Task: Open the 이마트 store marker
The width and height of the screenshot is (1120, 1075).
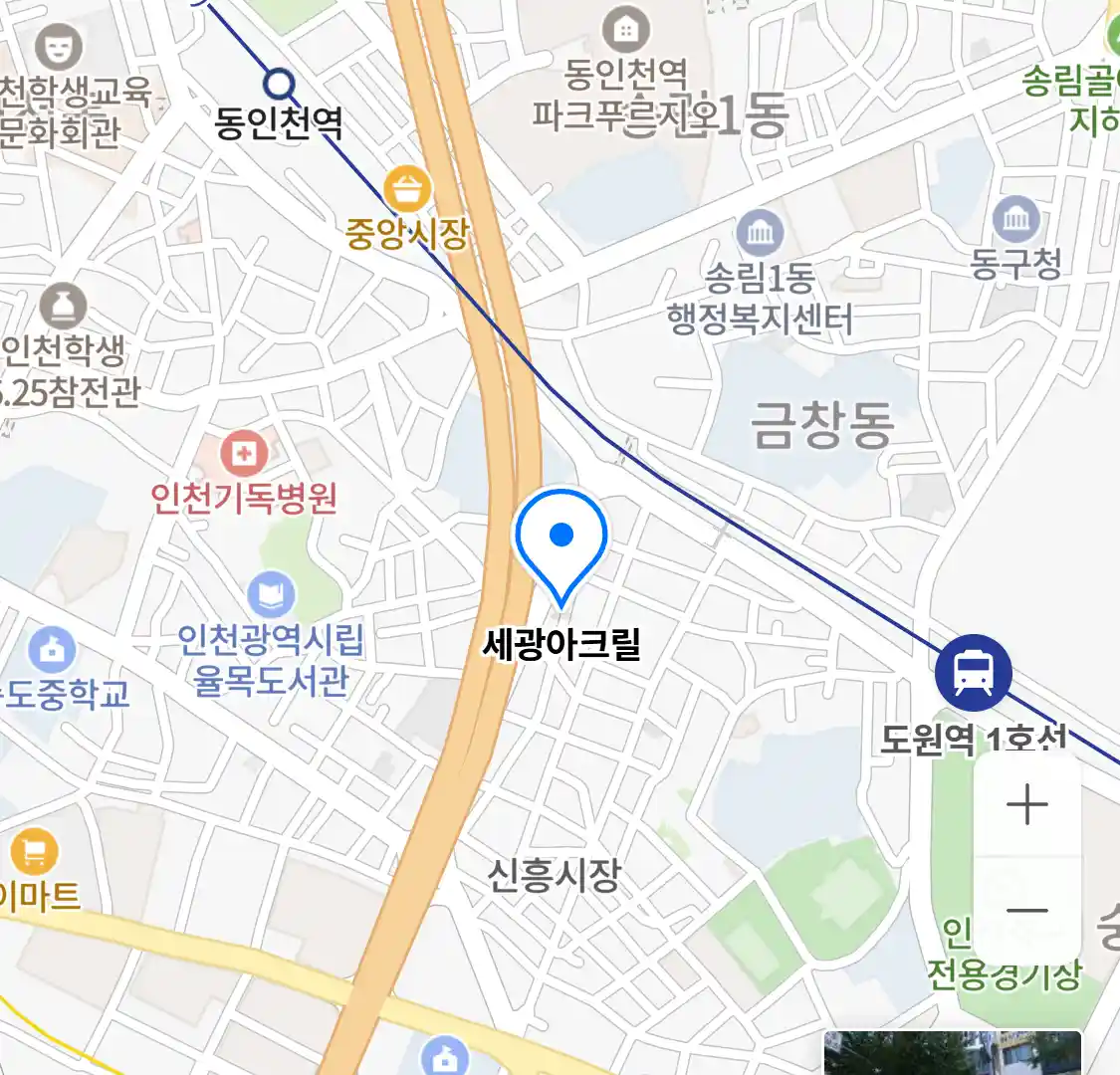Action: pos(35,852)
